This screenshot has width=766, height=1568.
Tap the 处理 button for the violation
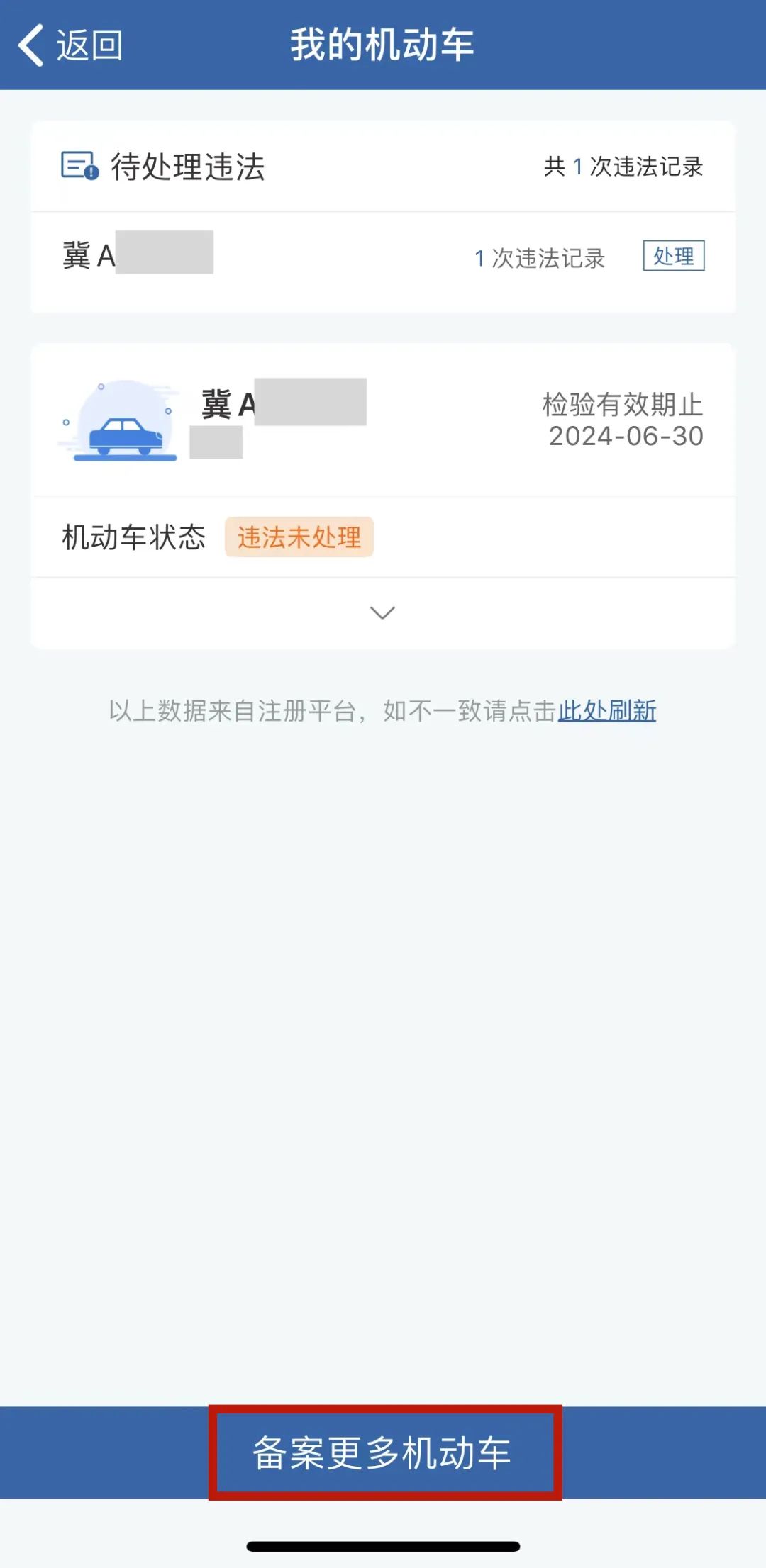(674, 256)
